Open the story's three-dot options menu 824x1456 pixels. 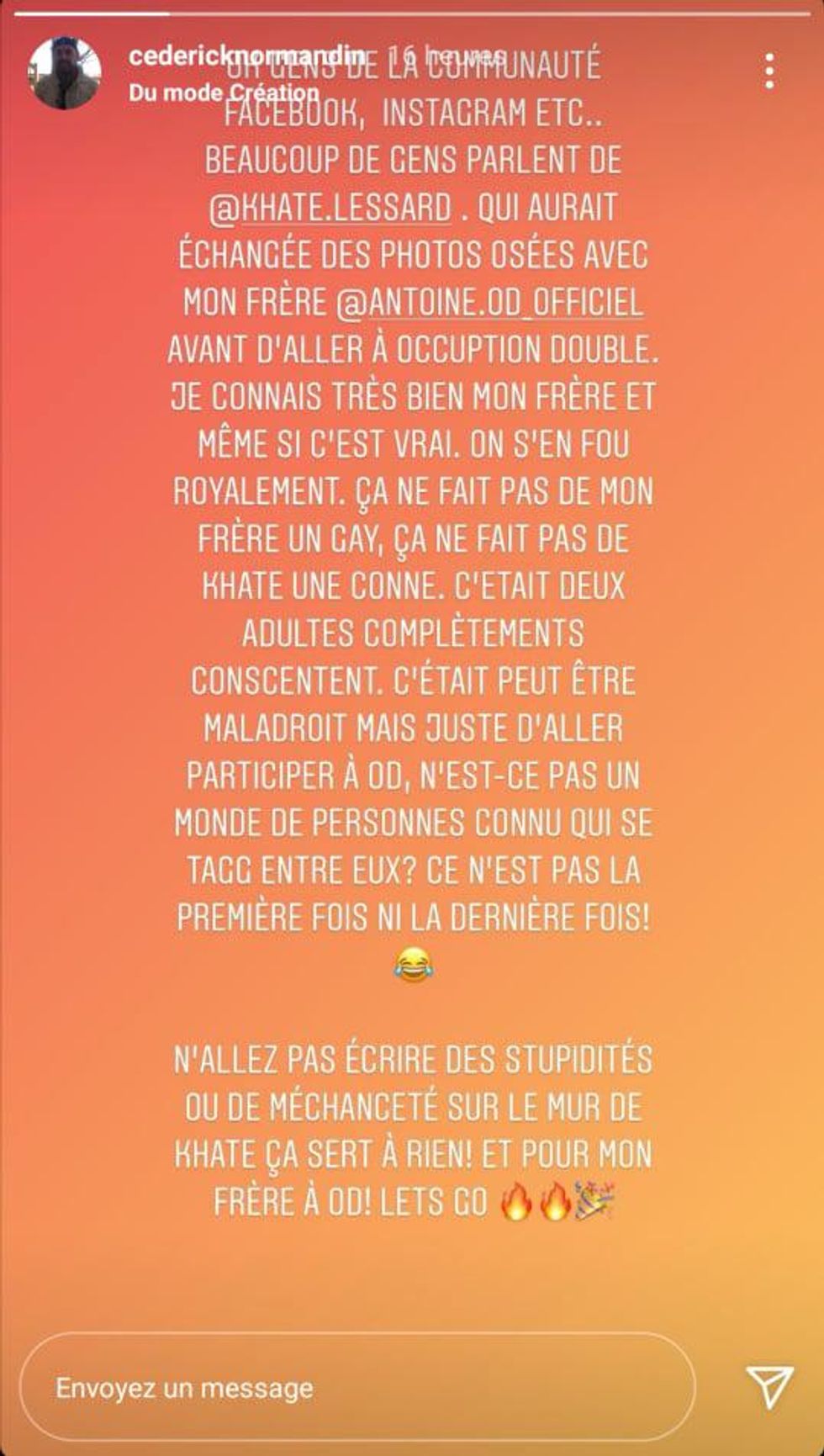click(x=769, y=71)
